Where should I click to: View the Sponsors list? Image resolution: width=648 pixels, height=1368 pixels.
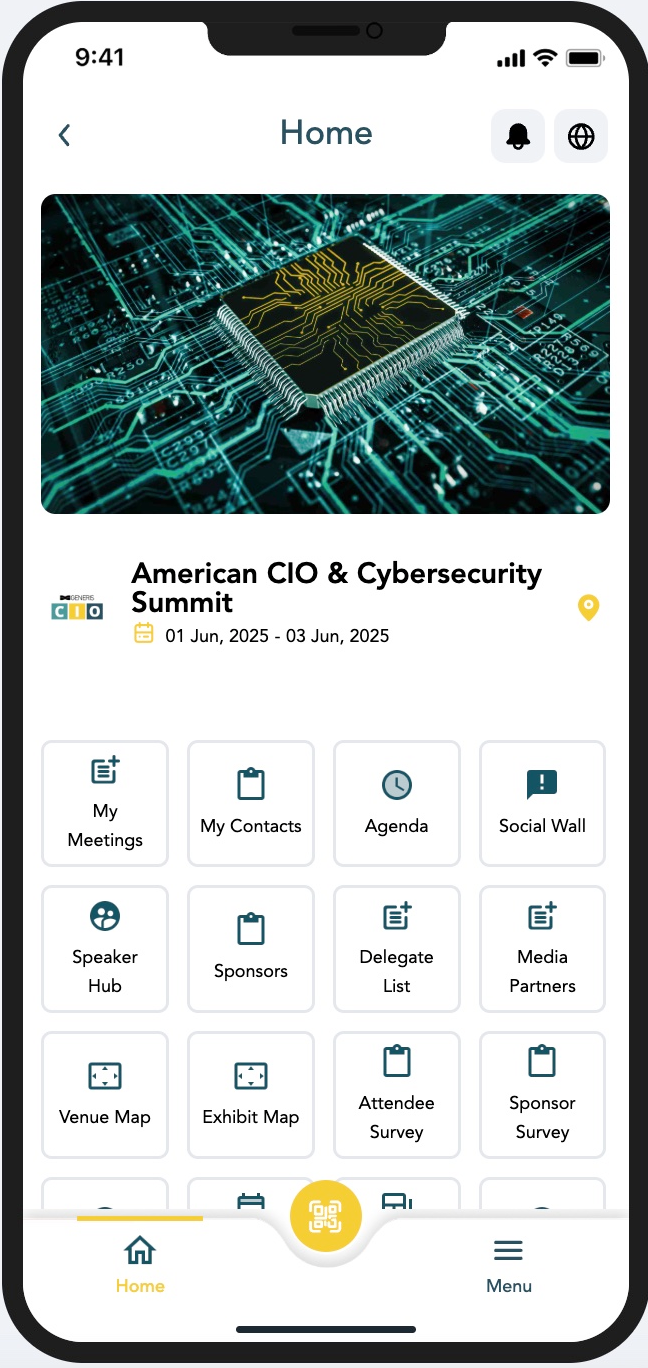(251, 948)
